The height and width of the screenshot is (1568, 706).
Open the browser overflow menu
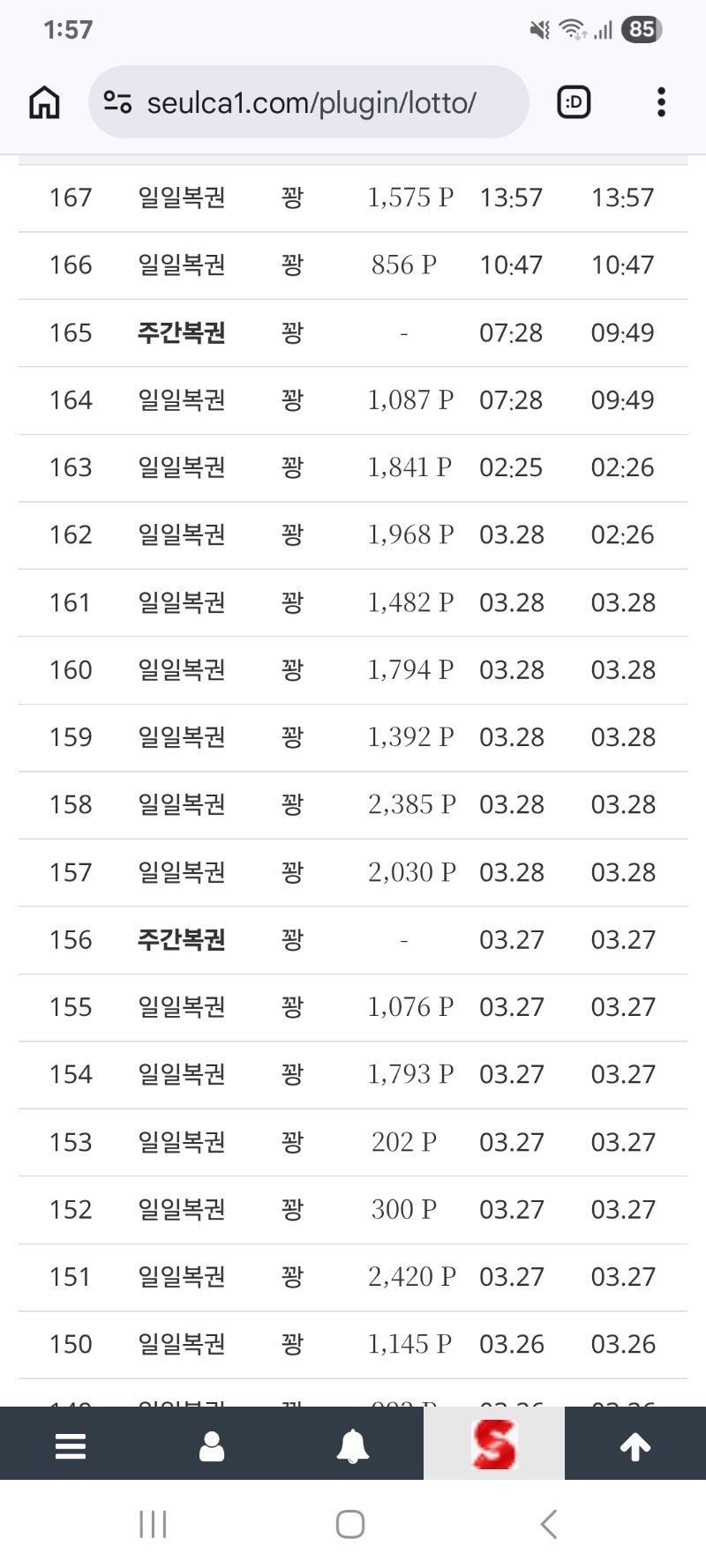click(x=661, y=102)
